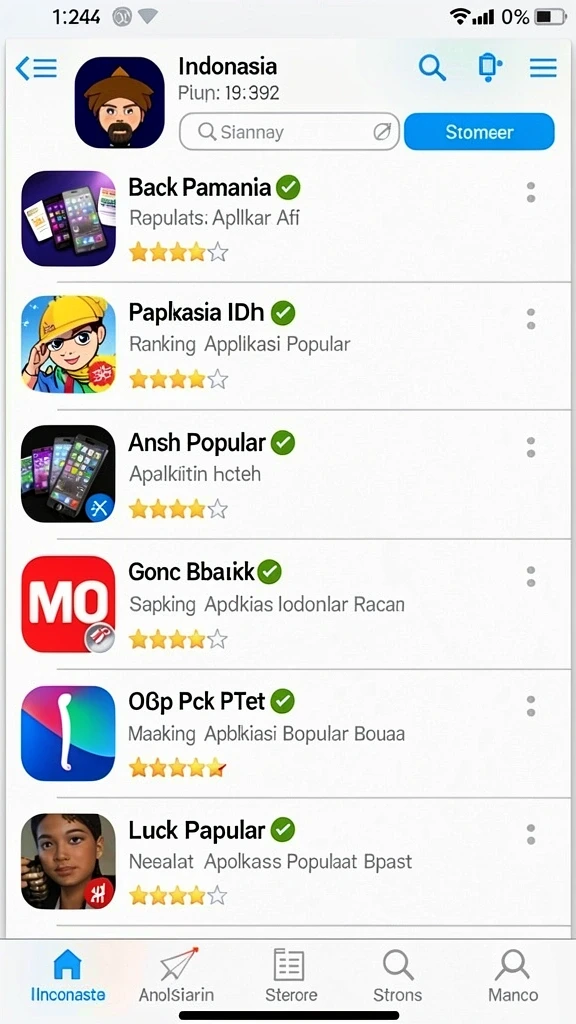Open the hamburger menu at top right
The image size is (576, 1024).
pos(543,68)
